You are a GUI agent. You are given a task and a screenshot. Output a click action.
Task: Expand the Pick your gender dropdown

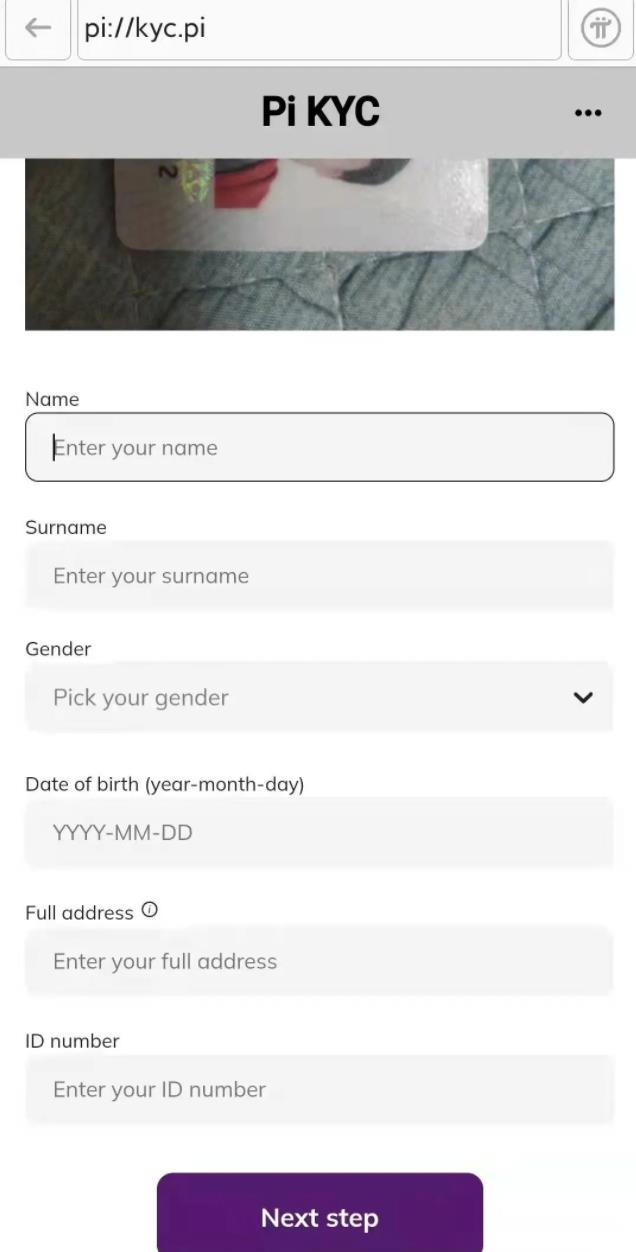[319, 697]
